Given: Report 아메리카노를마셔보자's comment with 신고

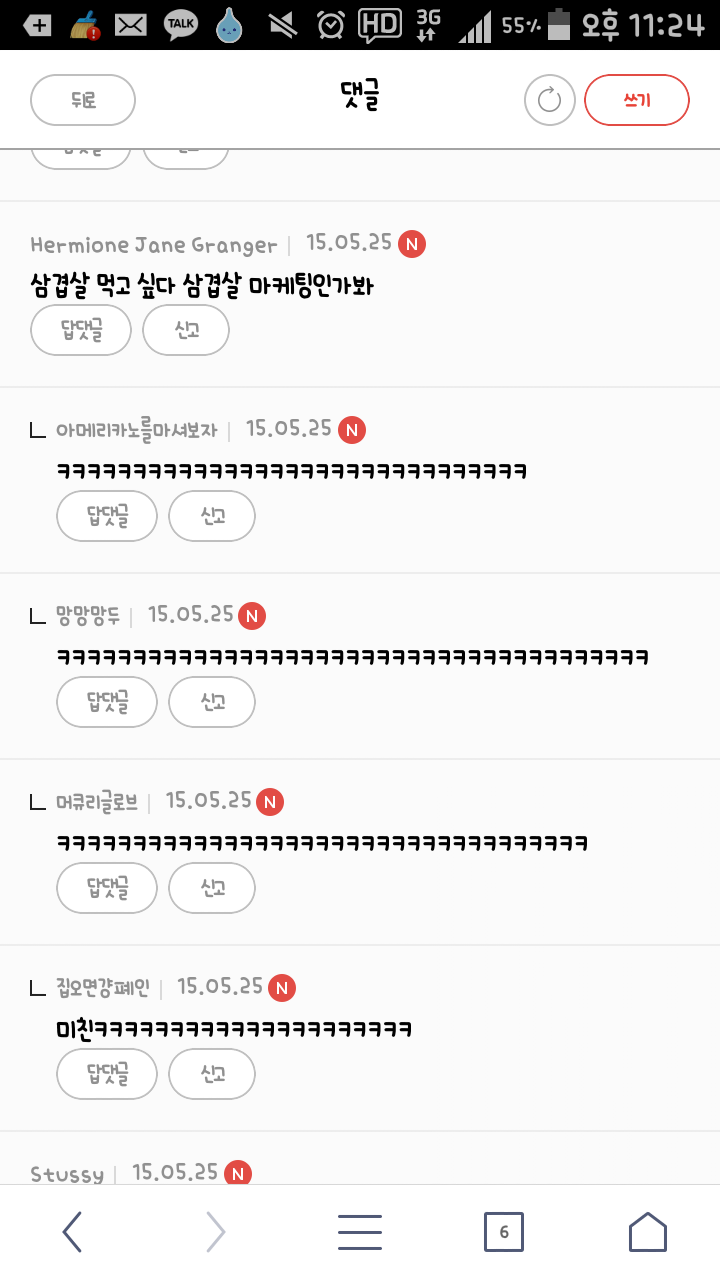Looking at the screenshot, I should 212,516.
